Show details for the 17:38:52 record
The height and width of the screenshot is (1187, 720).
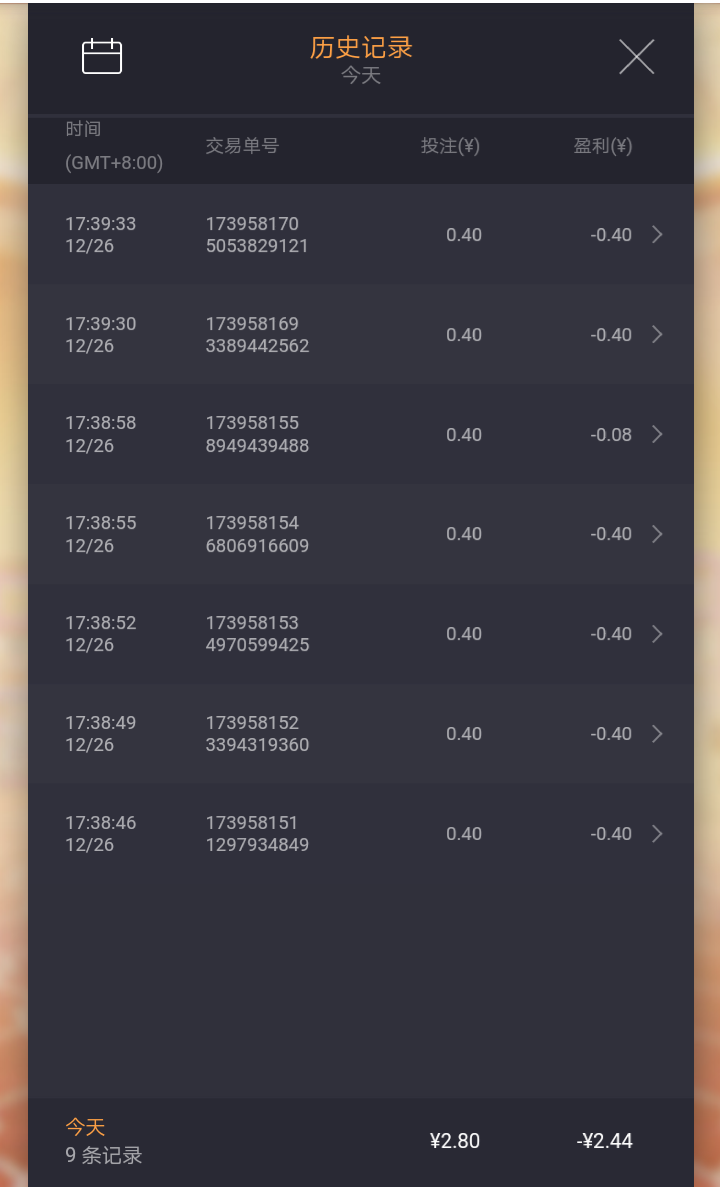point(360,634)
